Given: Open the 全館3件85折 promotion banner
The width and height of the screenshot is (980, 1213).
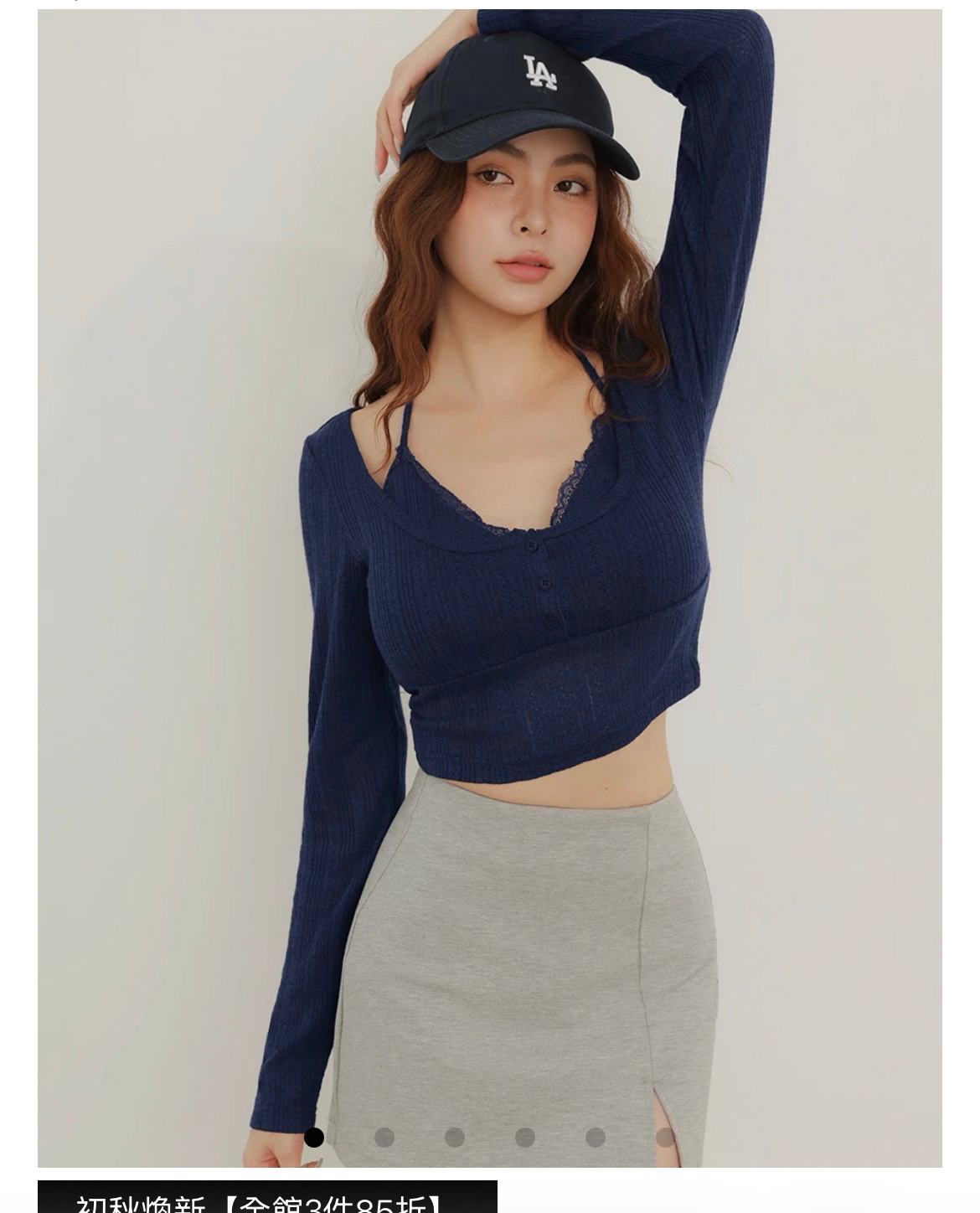Looking at the screenshot, I should (267, 1197).
